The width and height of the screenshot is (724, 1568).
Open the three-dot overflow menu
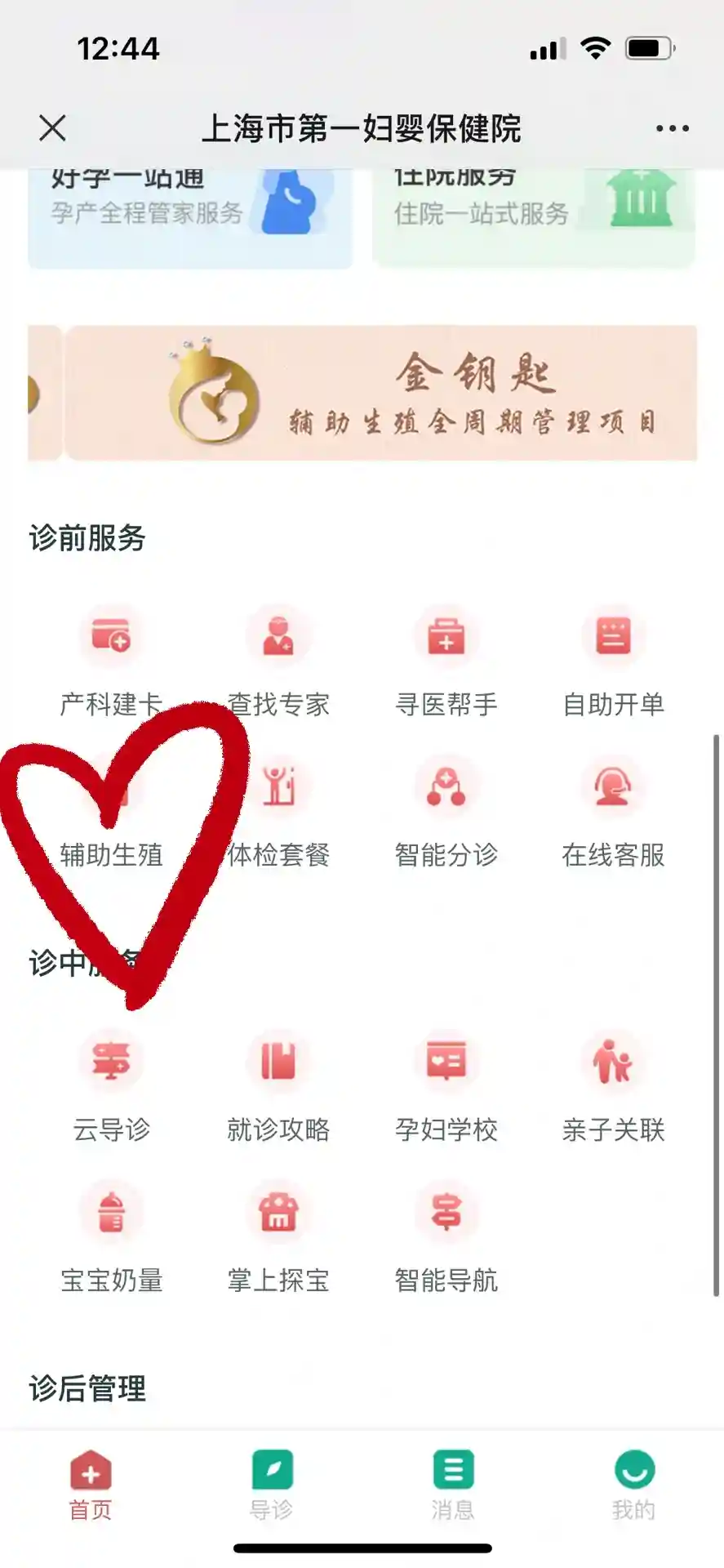click(x=672, y=128)
